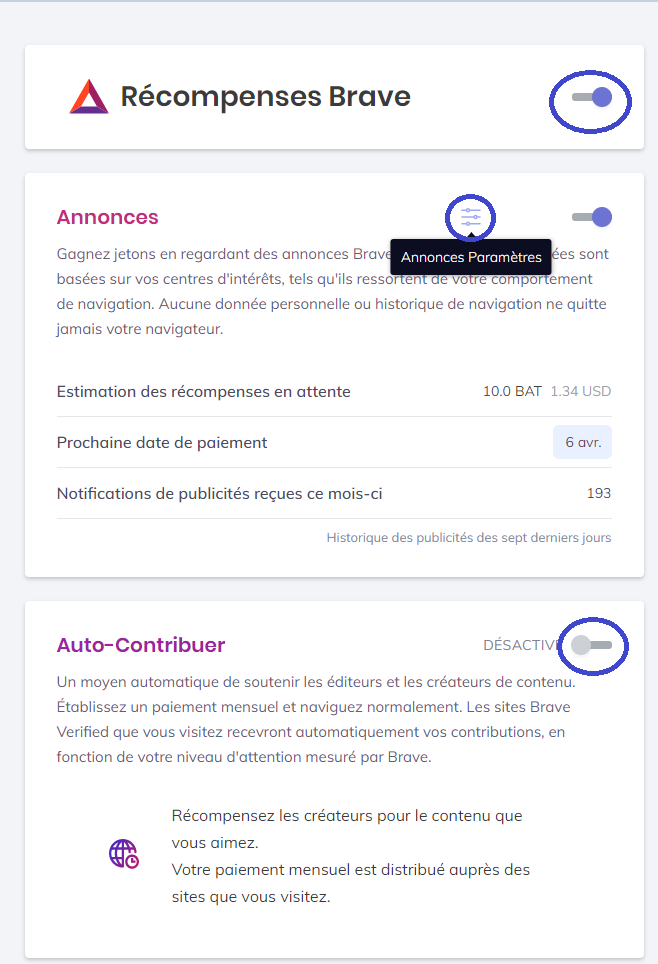The width and height of the screenshot is (658, 964).
Task: Enable the Auto-Contribuer switch
Action: (591, 645)
